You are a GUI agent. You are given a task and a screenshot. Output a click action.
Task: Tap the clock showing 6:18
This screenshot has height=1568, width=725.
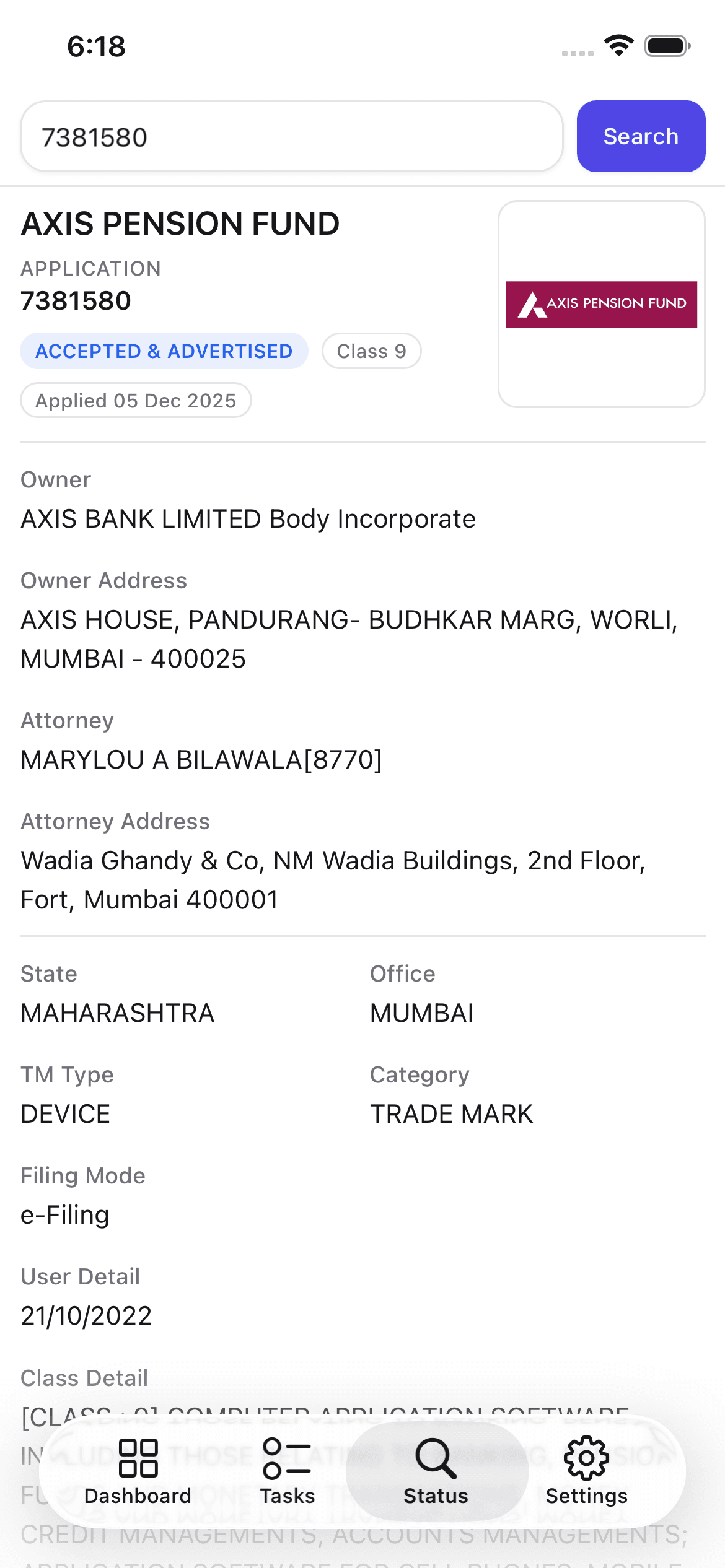coord(95,46)
